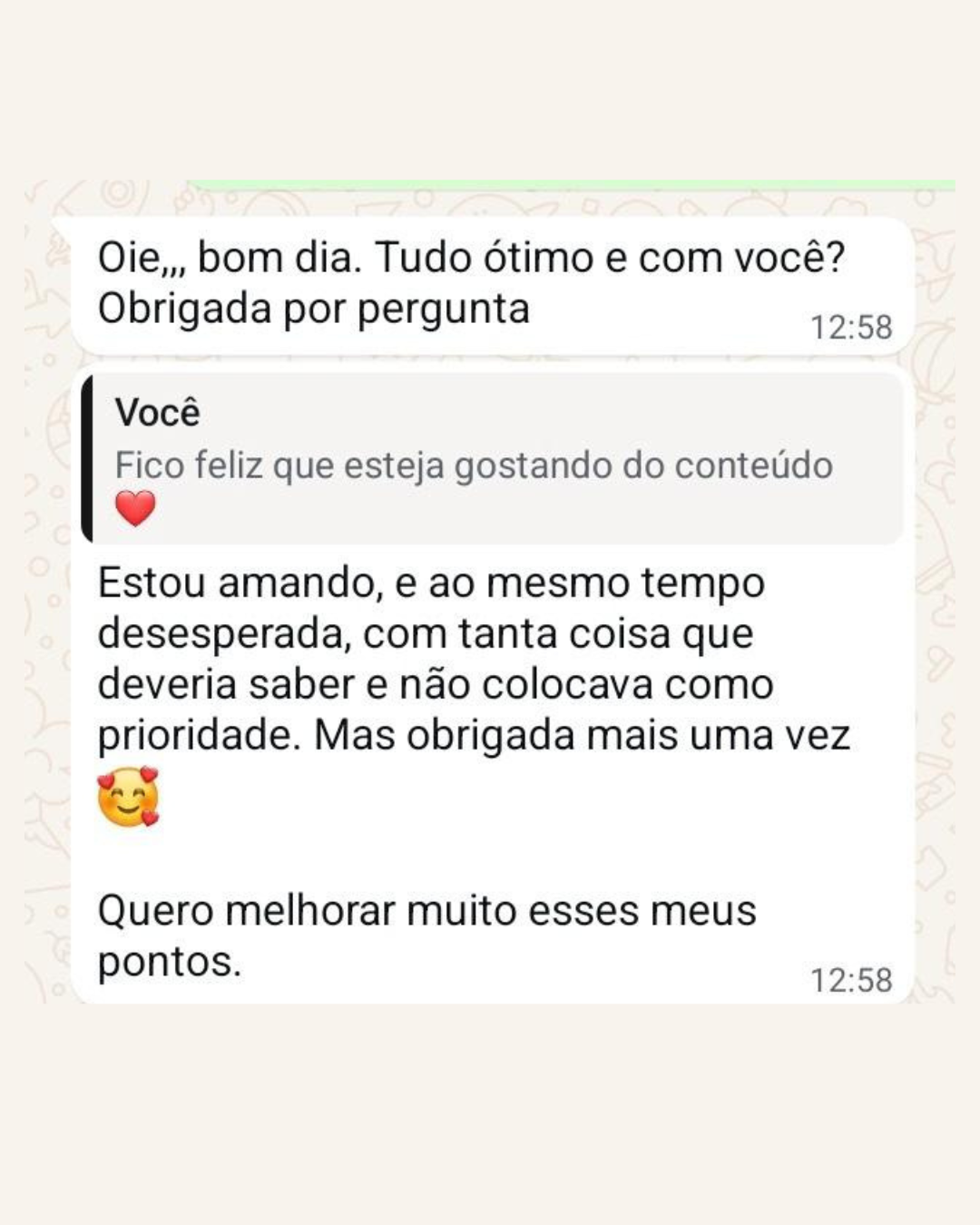980x1225 pixels.
Task: Click the 'Você' sender label in the reply
Action: (158, 412)
